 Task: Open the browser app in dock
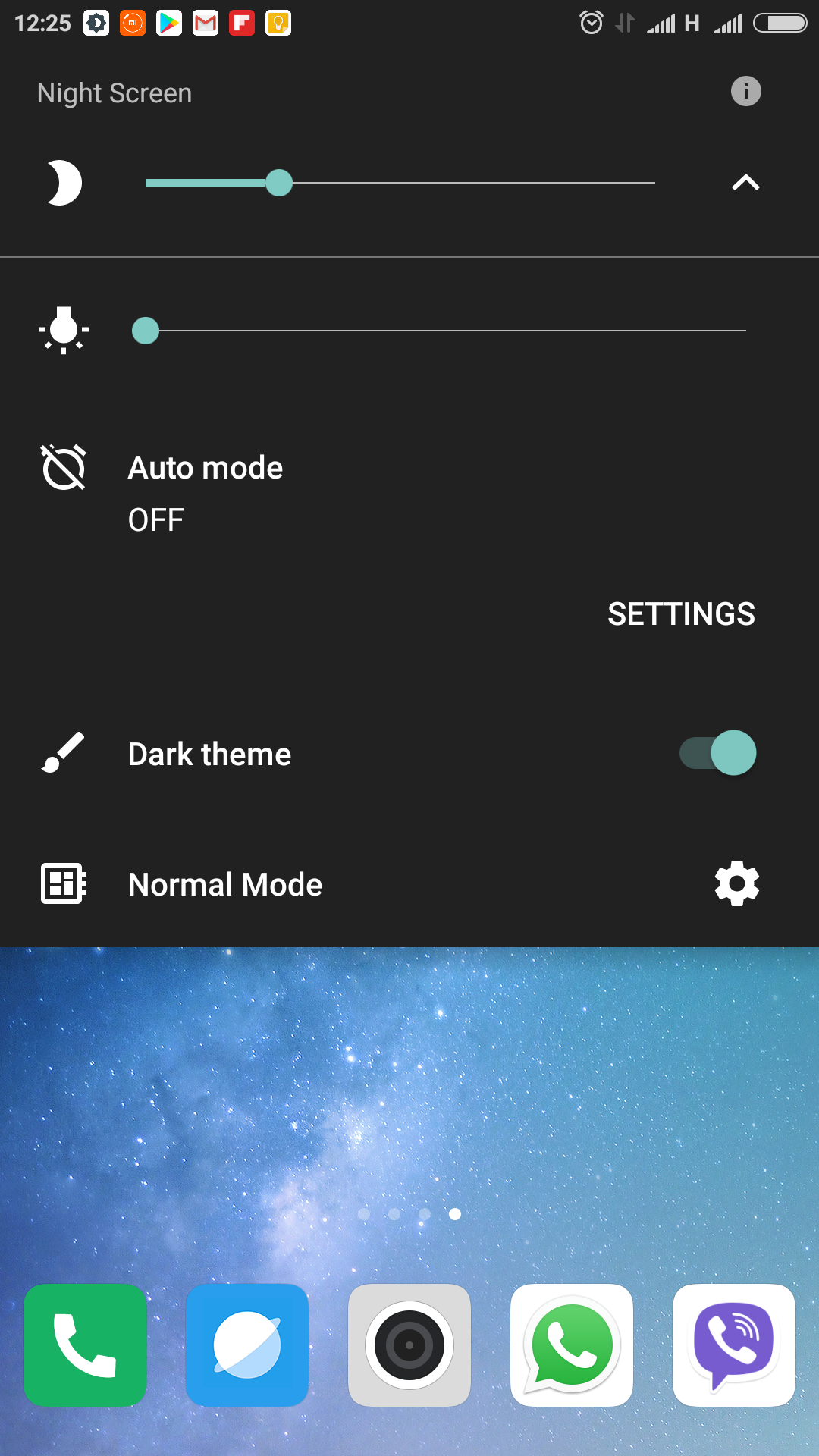[x=247, y=1345]
